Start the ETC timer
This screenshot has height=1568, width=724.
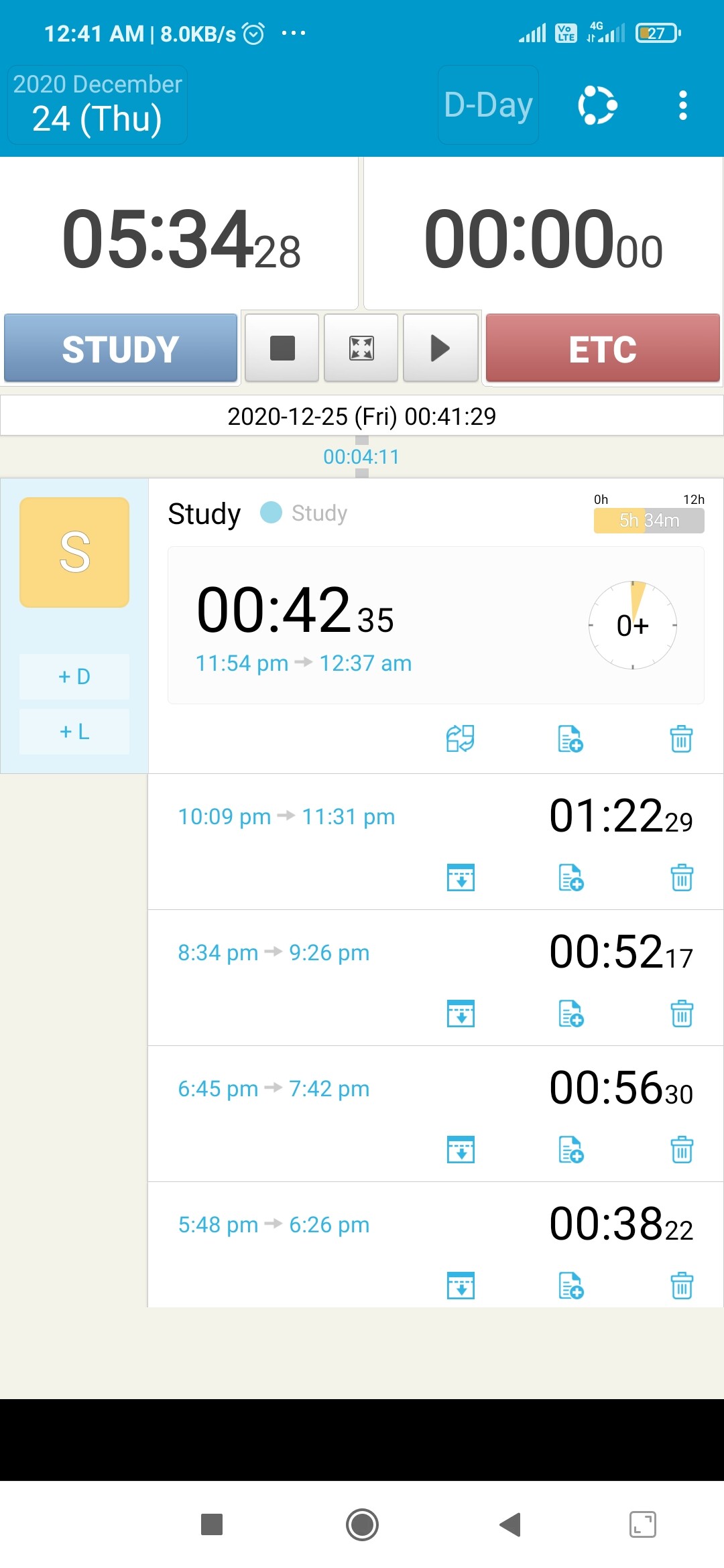(x=603, y=348)
